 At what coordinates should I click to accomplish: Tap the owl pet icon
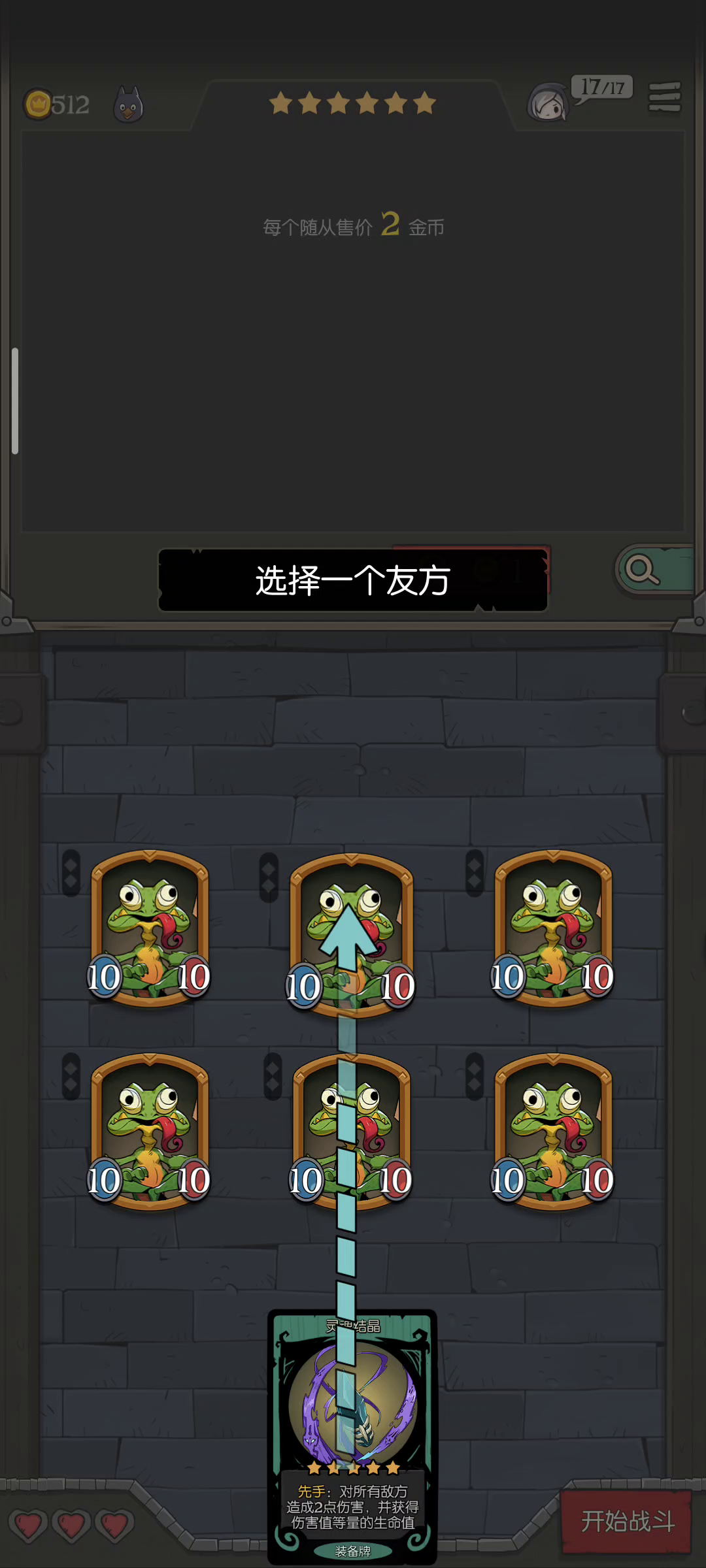pyautogui.click(x=128, y=104)
